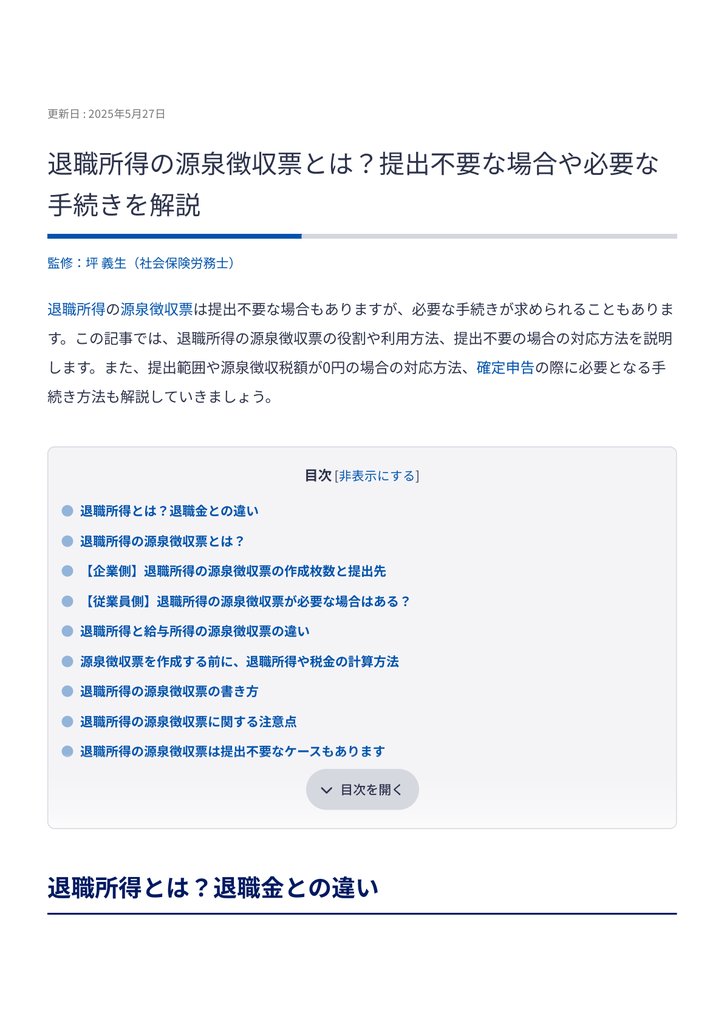724x1024 pixels.
Task: Jump to 退職所得の源泉徴収票の書き方
Action: [169, 691]
